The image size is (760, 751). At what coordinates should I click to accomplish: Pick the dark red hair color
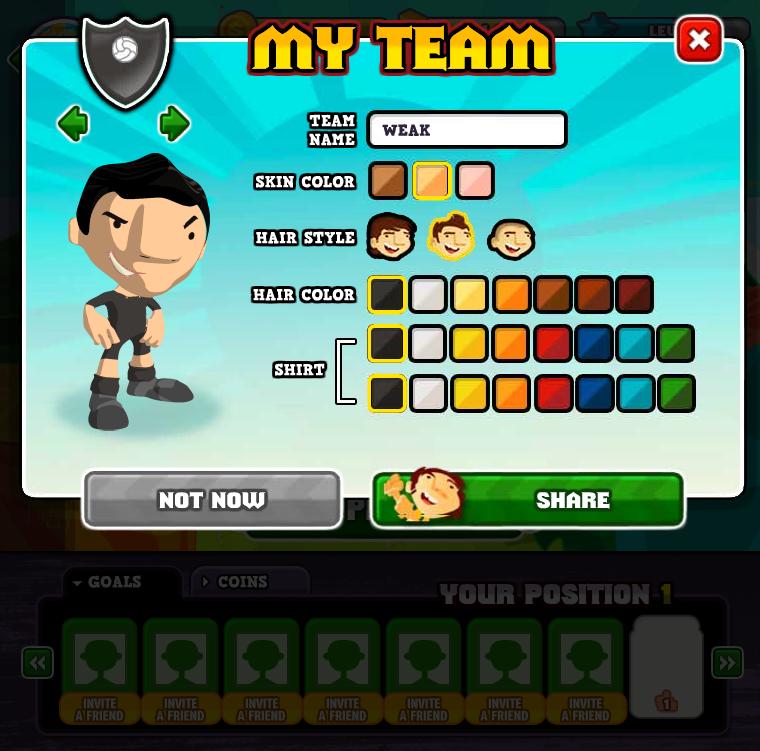(634, 295)
